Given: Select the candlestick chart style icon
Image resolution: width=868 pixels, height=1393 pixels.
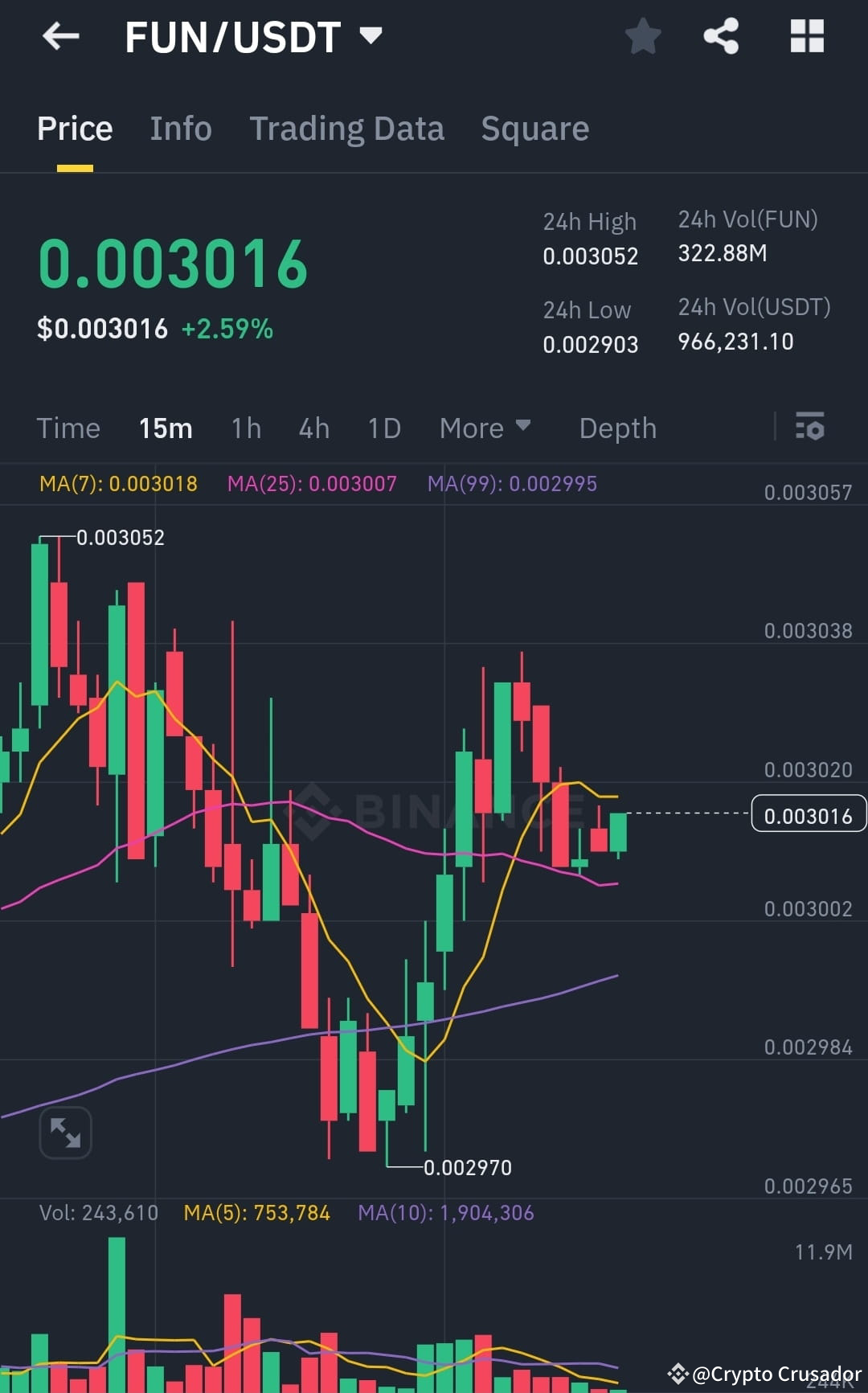Looking at the screenshot, I should [x=810, y=428].
